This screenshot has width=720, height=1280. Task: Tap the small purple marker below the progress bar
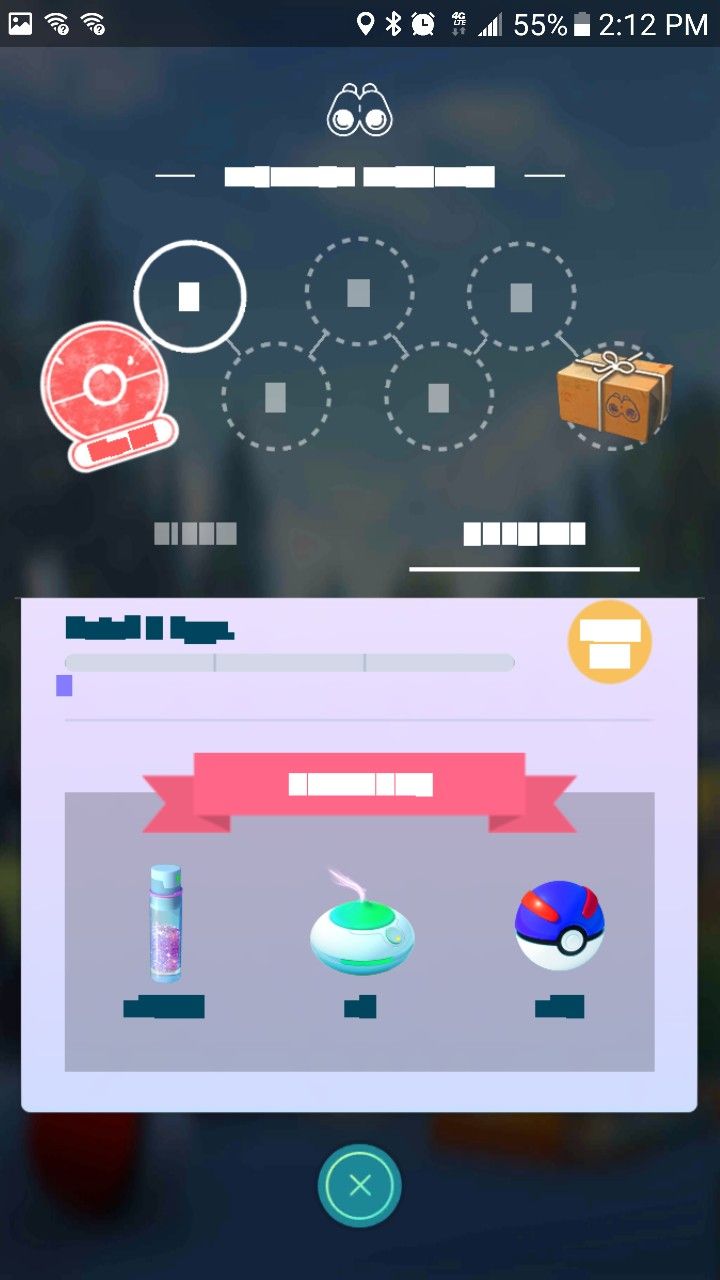pos(66,686)
